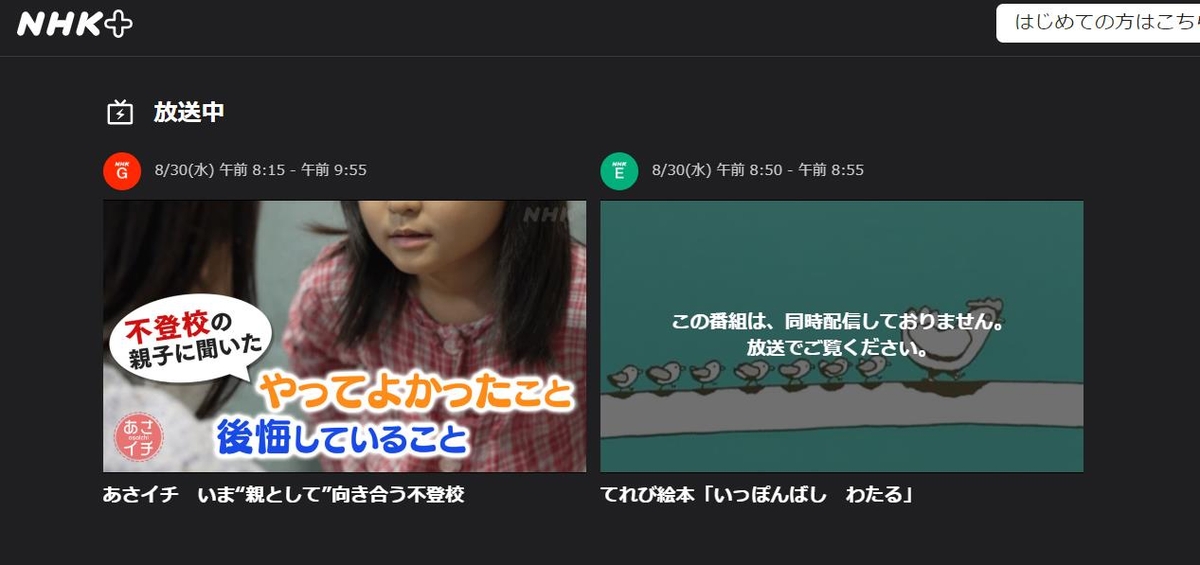1200x565 pixels.
Task: Open title てれび絵本「いっぽんばし わたる」
Action: pyautogui.click(x=759, y=494)
